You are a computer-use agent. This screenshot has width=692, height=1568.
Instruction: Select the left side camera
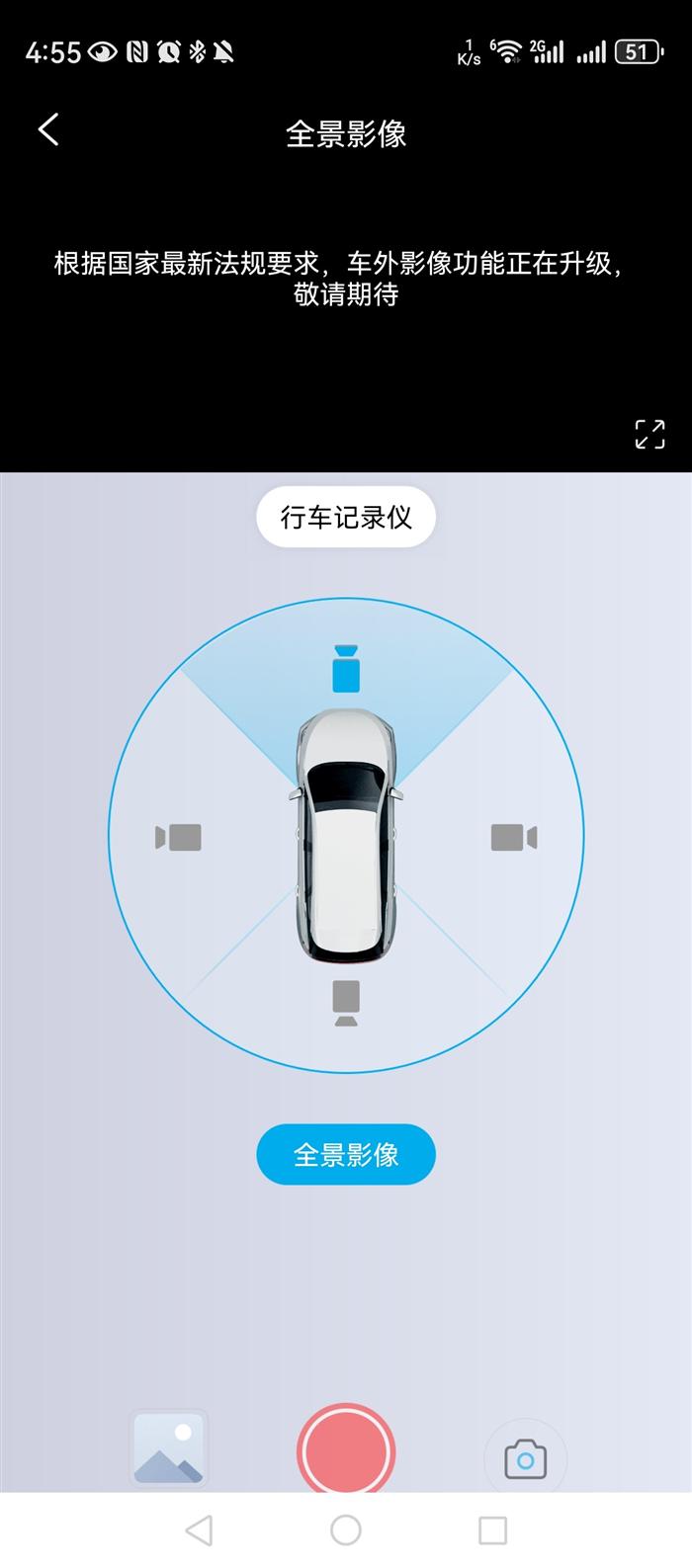[179, 837]
